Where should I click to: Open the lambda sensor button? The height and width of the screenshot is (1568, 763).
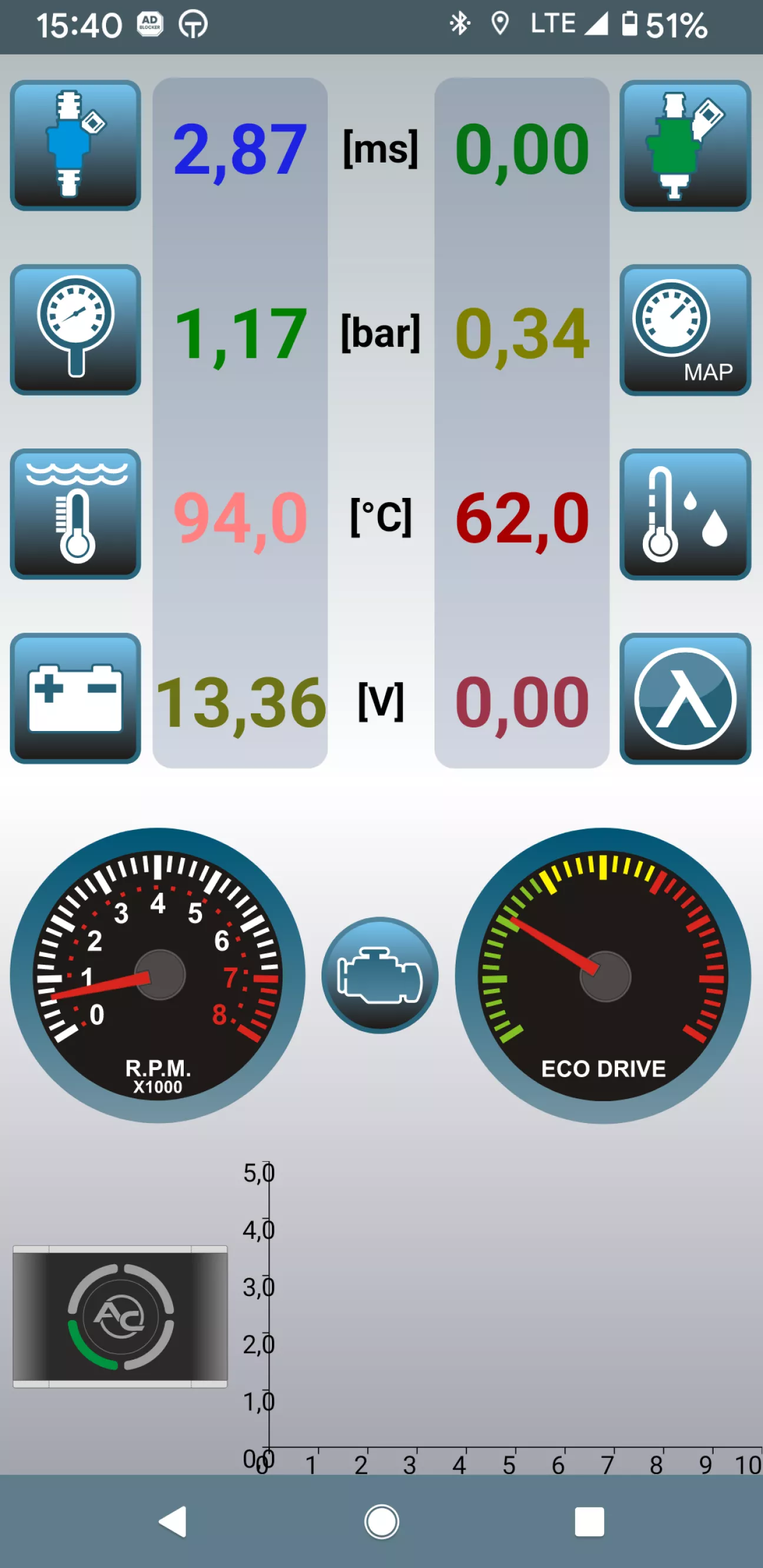685,698
